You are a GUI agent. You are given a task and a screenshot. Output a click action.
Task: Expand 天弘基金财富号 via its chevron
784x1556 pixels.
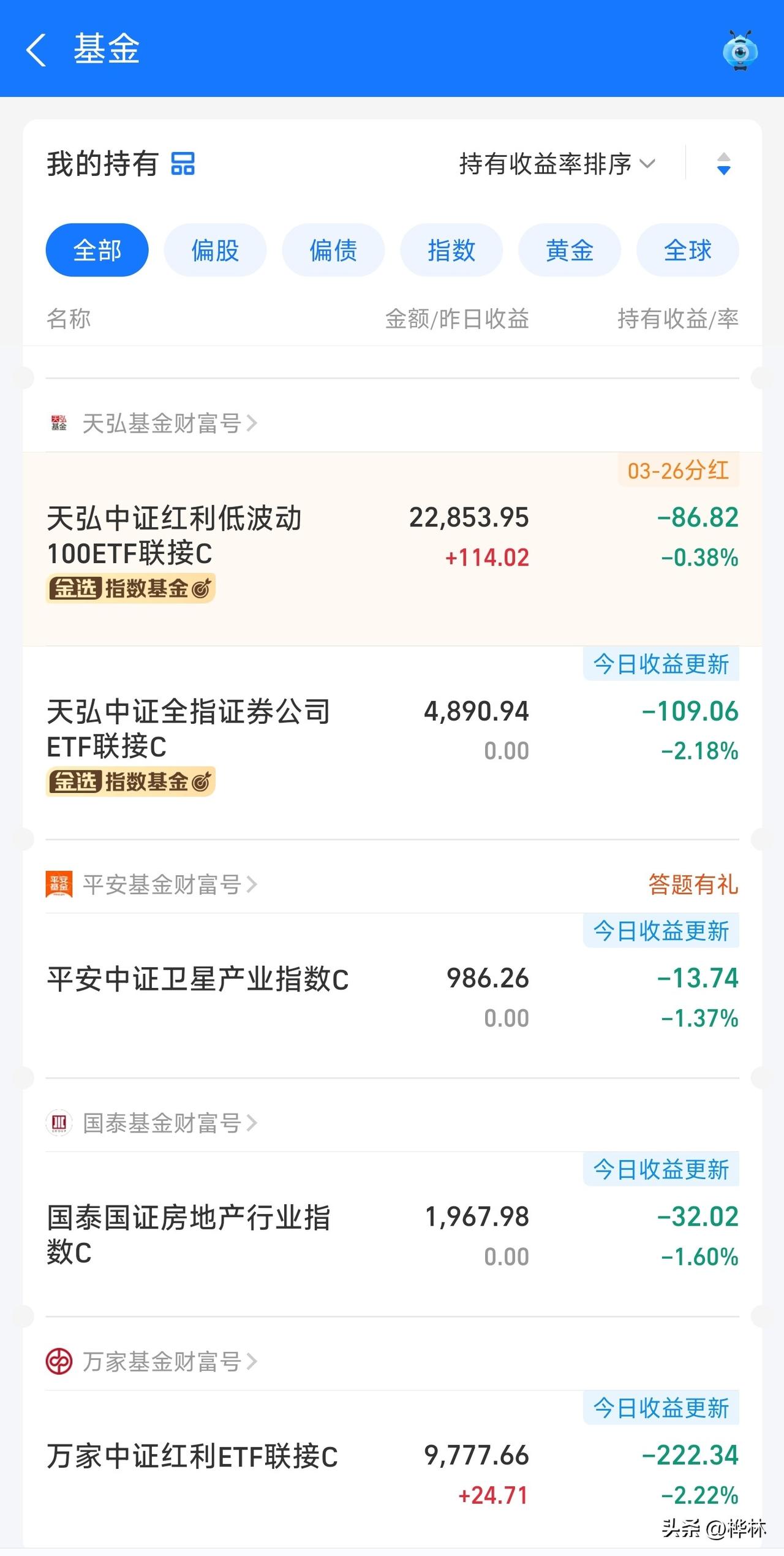point(252,423)
